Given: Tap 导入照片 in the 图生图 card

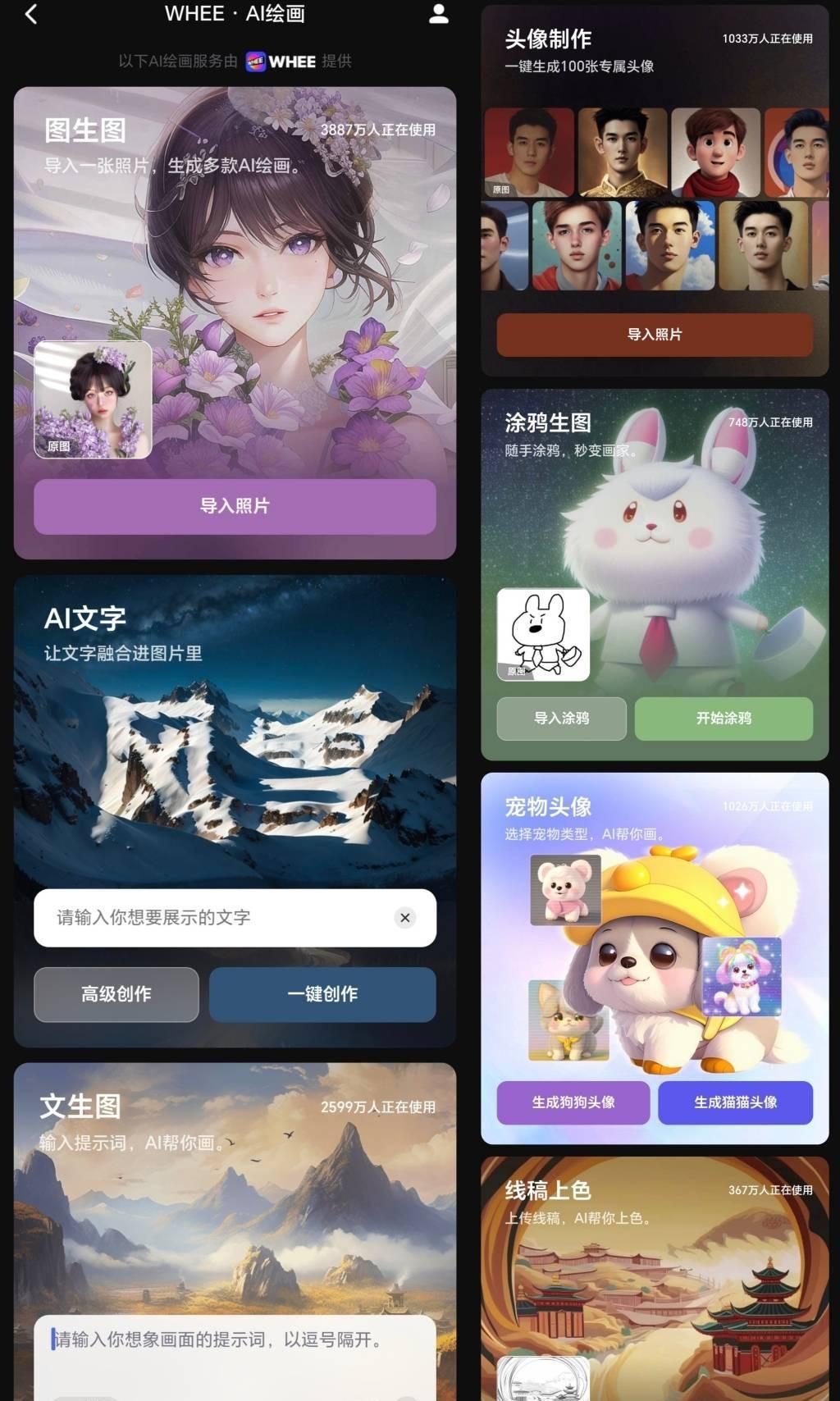Looking at the screenshot, I should tap(235, 506).
